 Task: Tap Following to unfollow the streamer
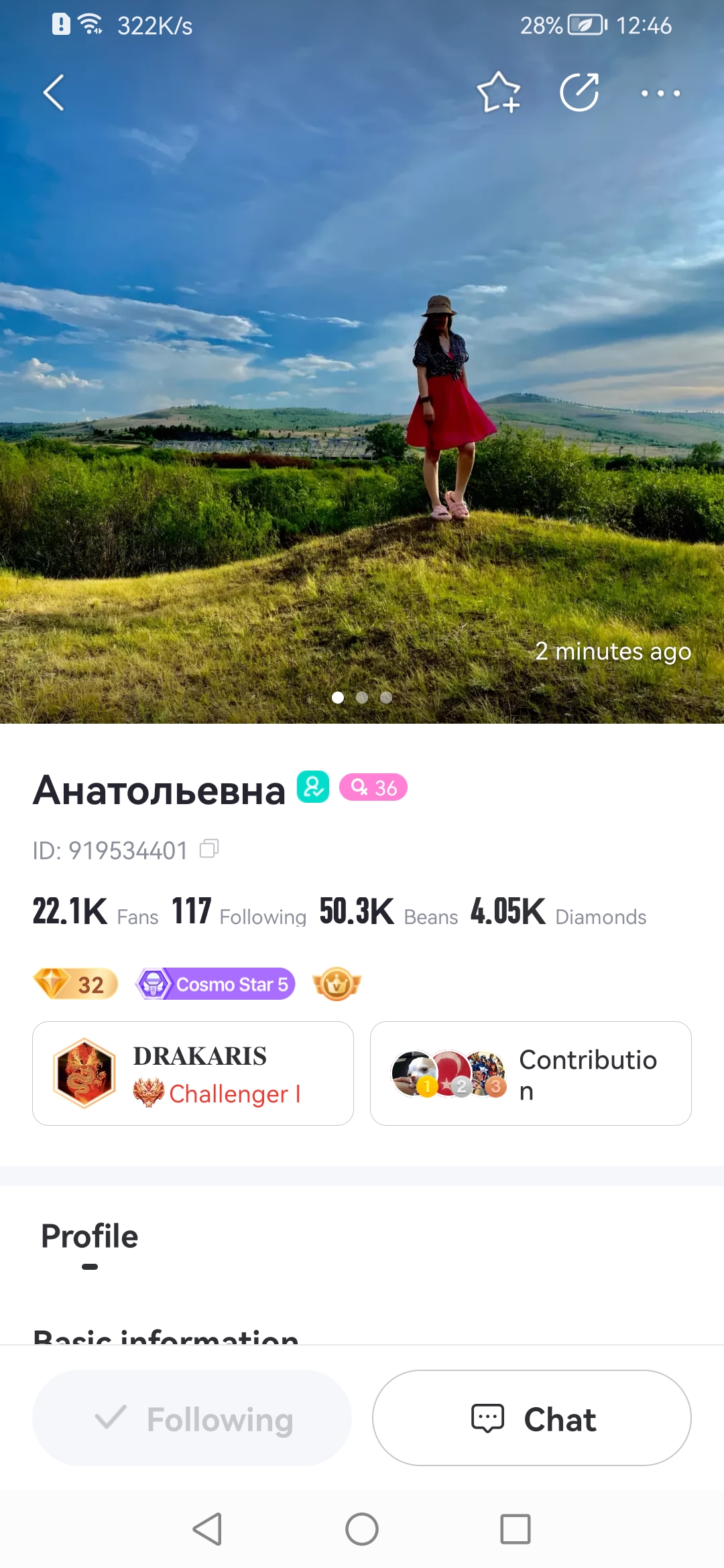point(192,1417)
